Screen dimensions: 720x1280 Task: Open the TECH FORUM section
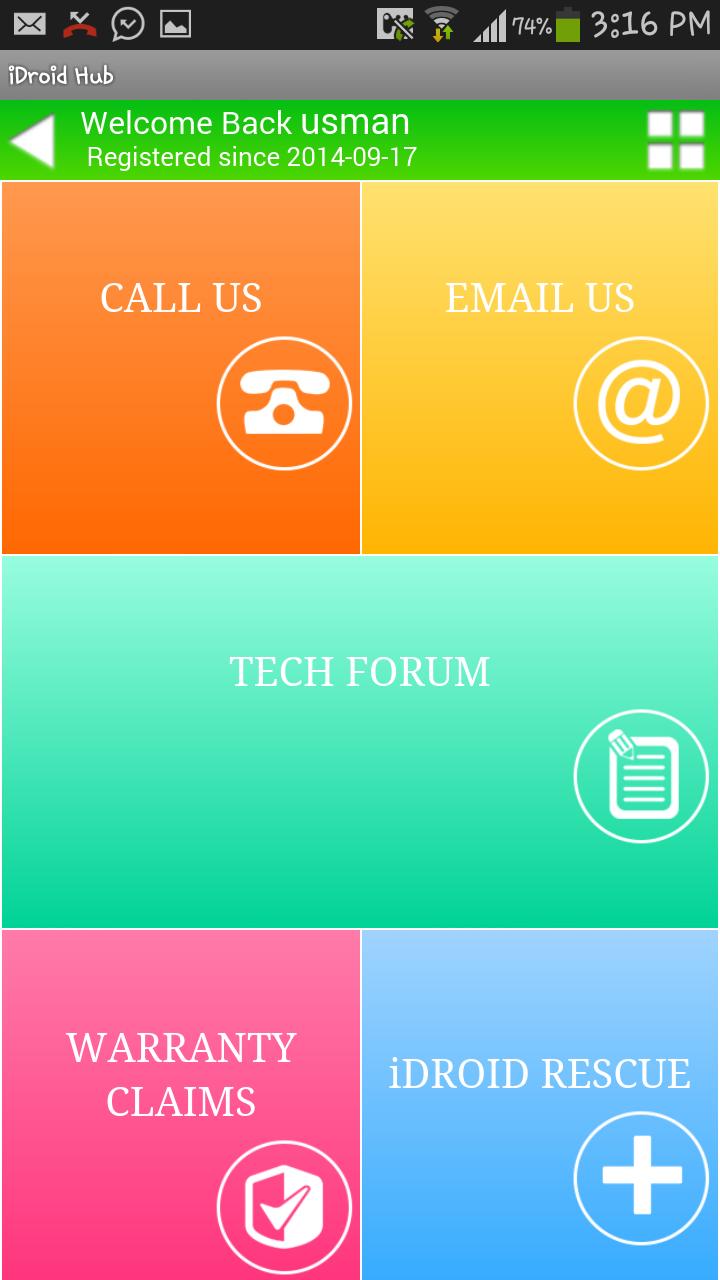point(359,670)
